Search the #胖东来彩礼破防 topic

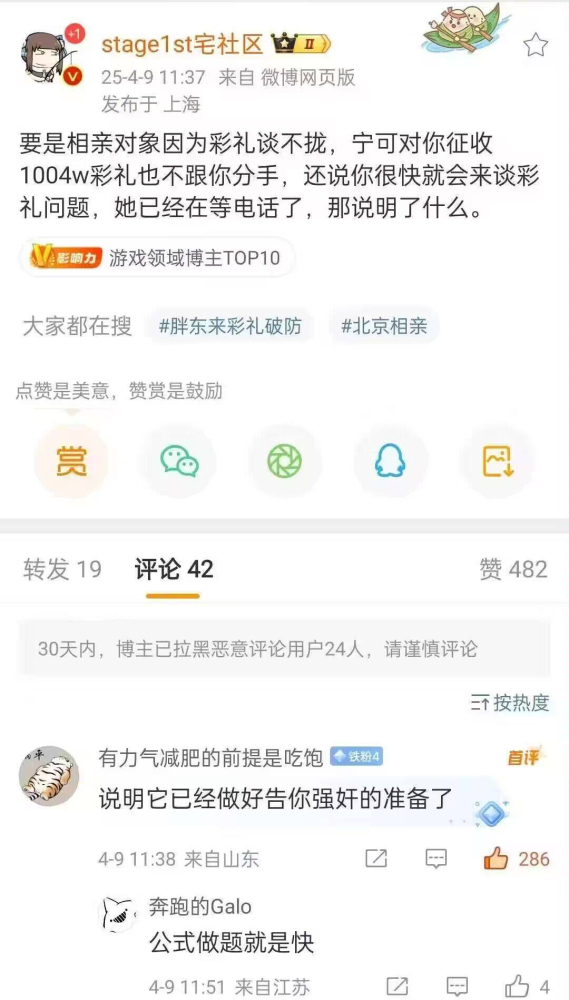(x=230, y=327)
